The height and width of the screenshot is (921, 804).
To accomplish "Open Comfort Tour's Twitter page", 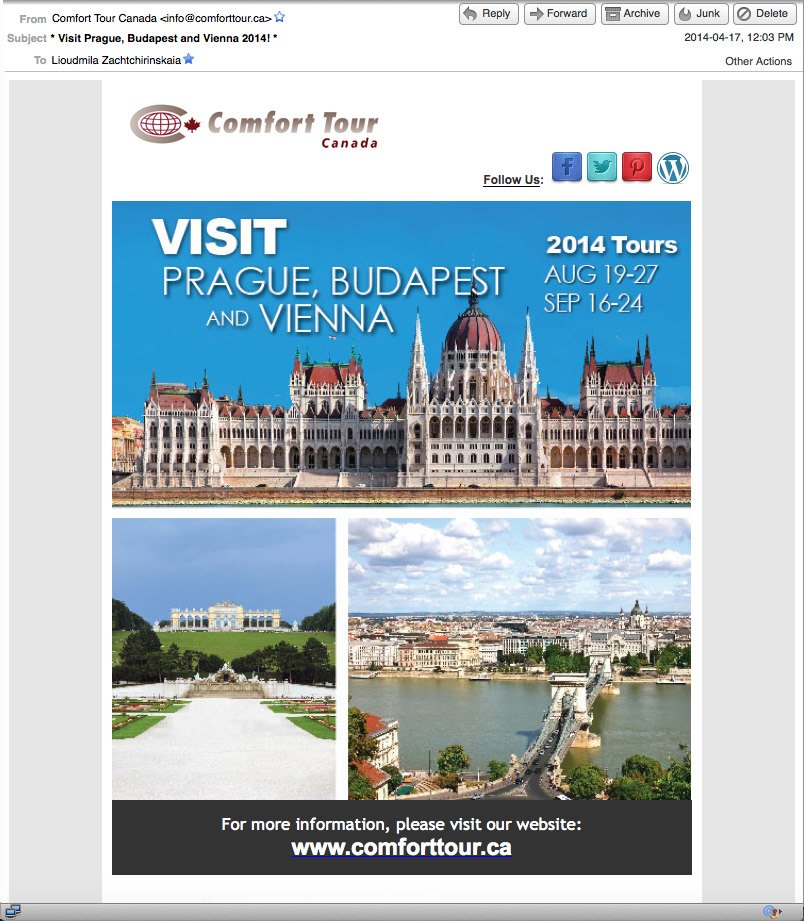I will (x=602, y=167).
